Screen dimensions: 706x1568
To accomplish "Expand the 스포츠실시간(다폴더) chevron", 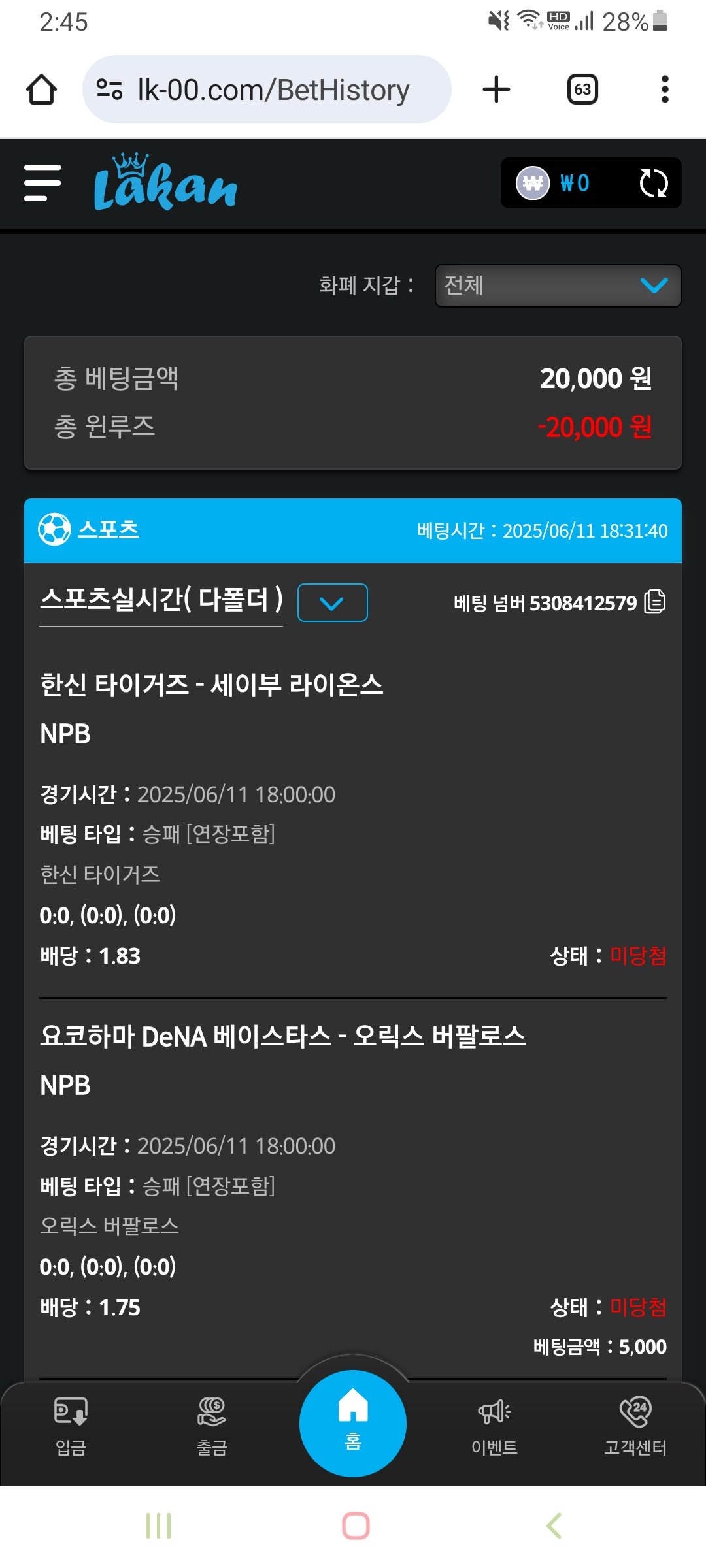I will point(332,602).
